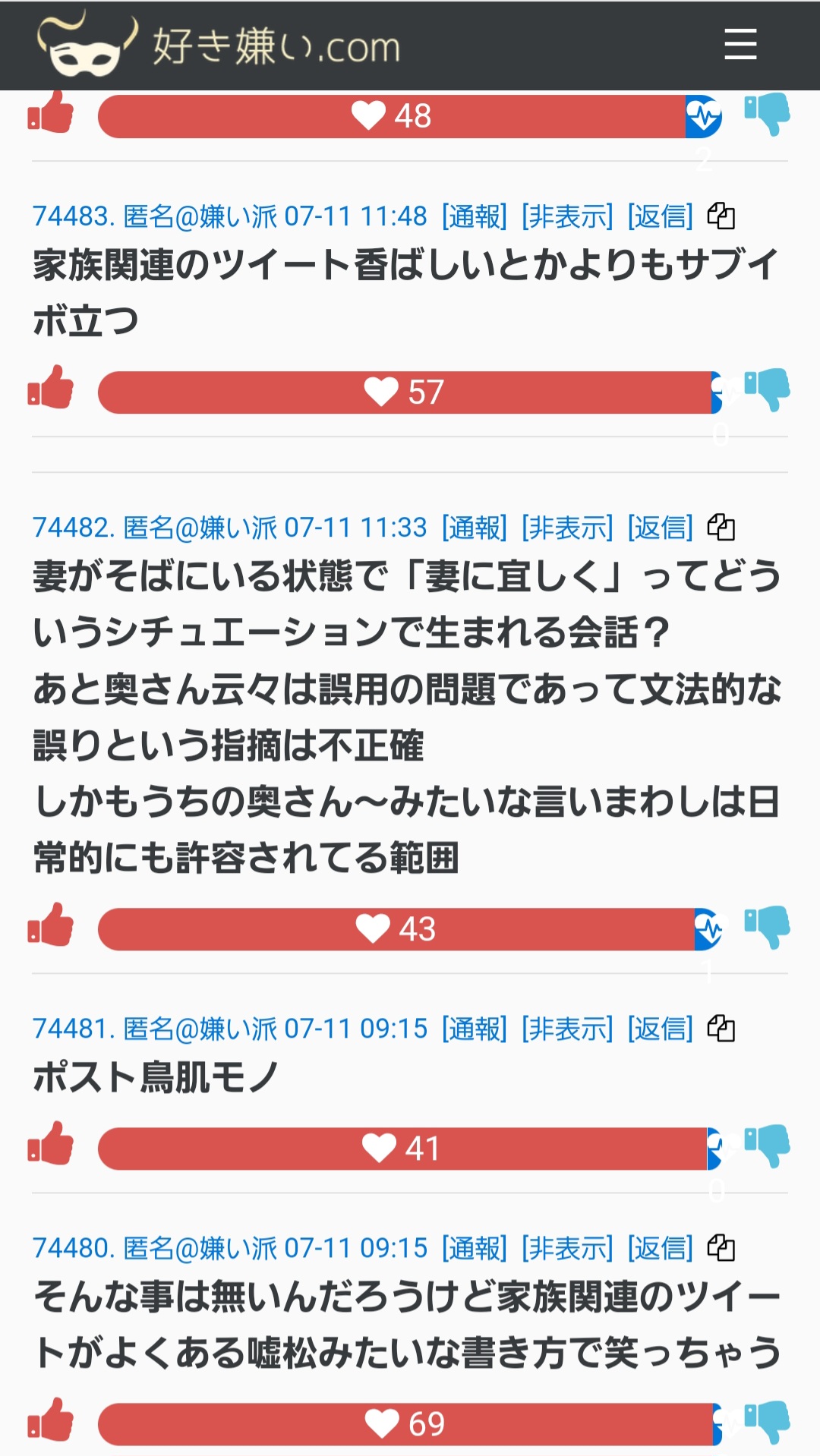
Task: Dislike comment 74482 with thumbs down
Action: point(767,927)
